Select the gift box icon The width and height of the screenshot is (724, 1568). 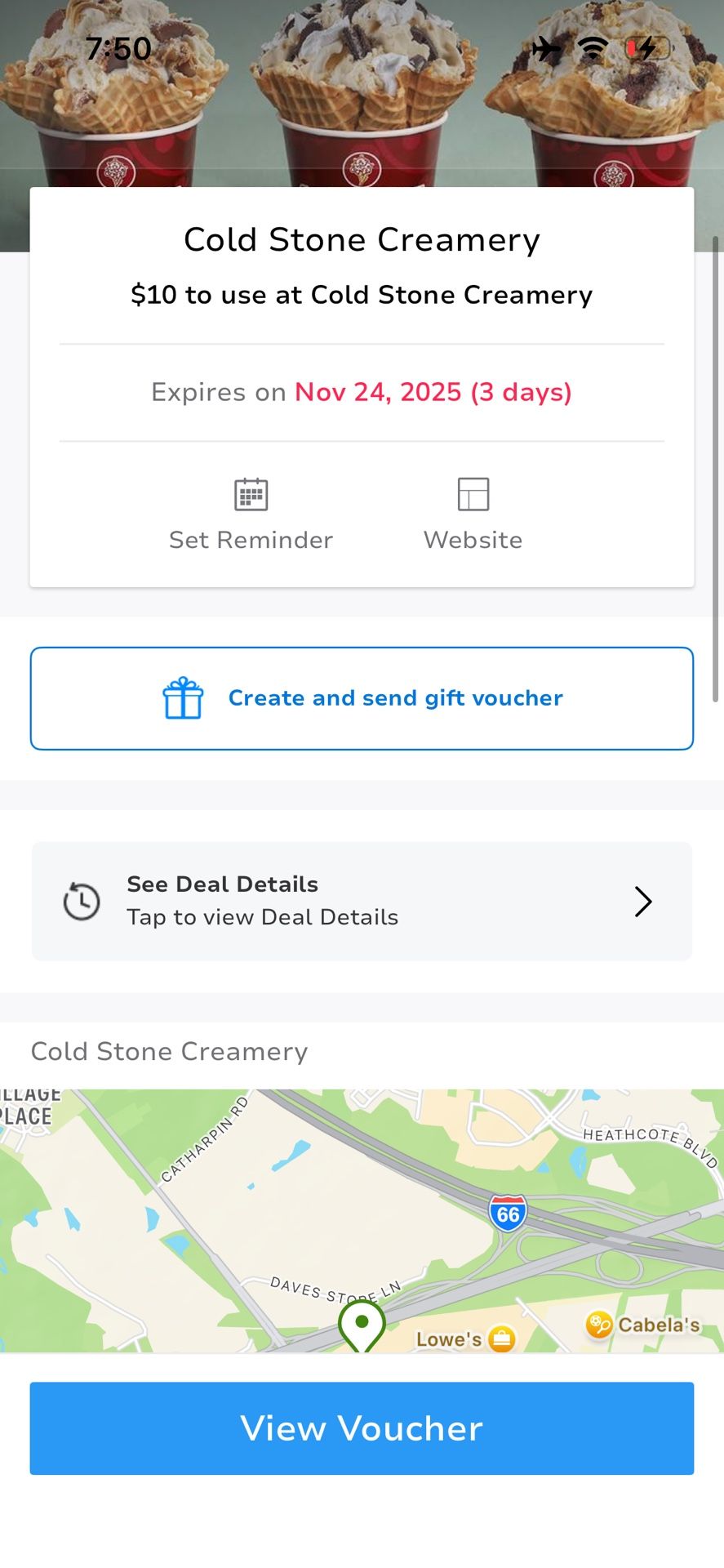click(x=183, y=697)
